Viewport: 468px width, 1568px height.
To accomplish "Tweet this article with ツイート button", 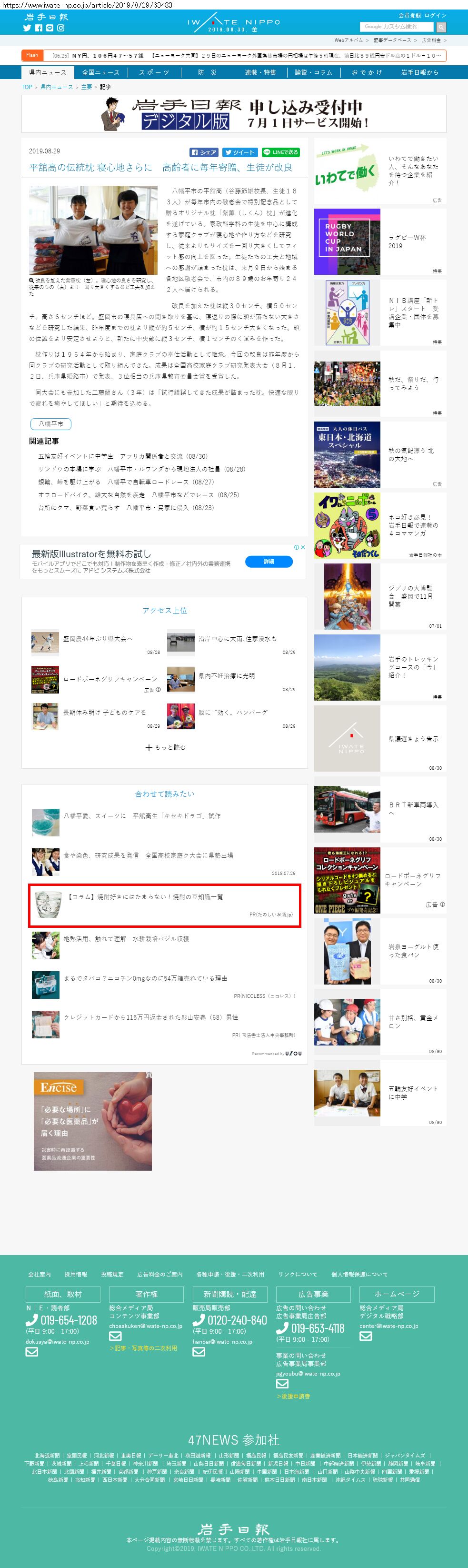I will [239, 152].
